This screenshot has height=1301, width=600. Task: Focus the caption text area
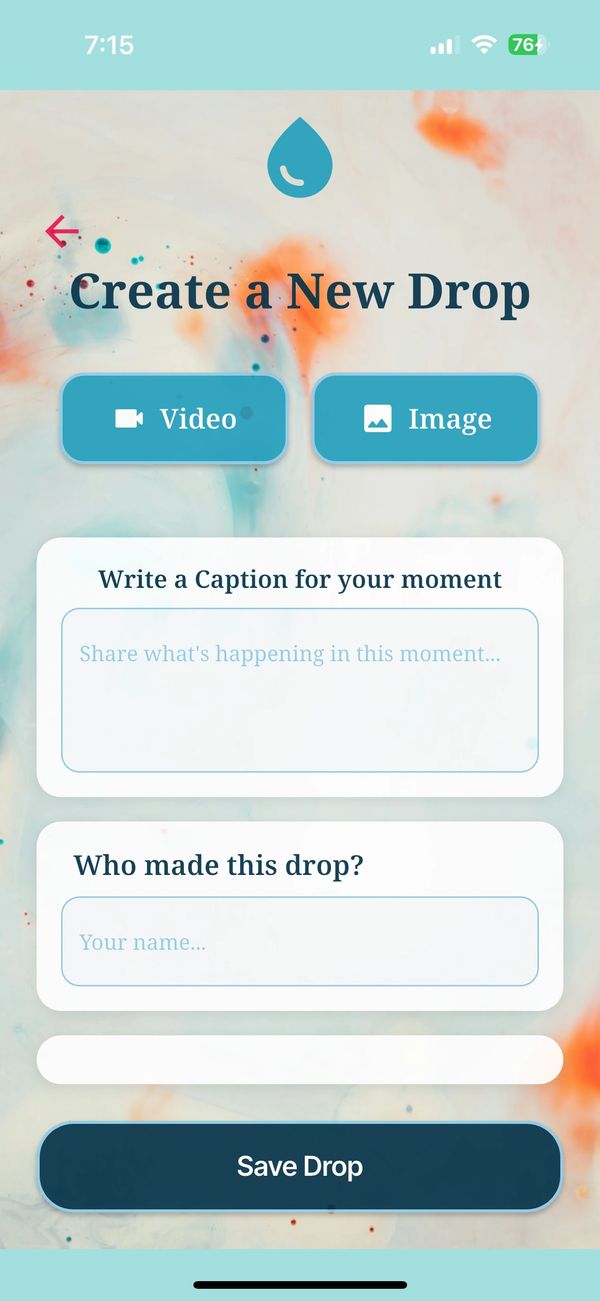point(300,690)
